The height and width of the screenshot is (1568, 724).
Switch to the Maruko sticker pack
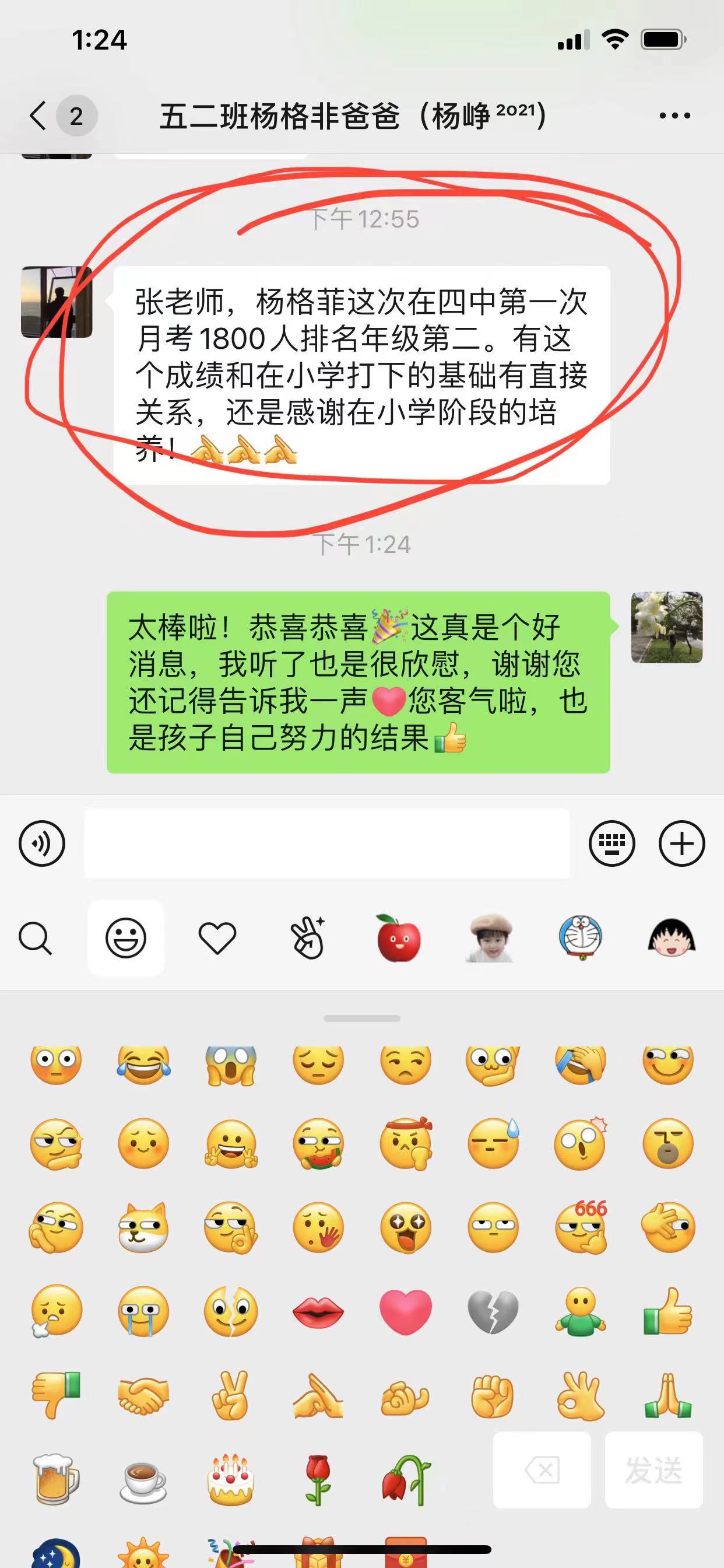[671, 938]
